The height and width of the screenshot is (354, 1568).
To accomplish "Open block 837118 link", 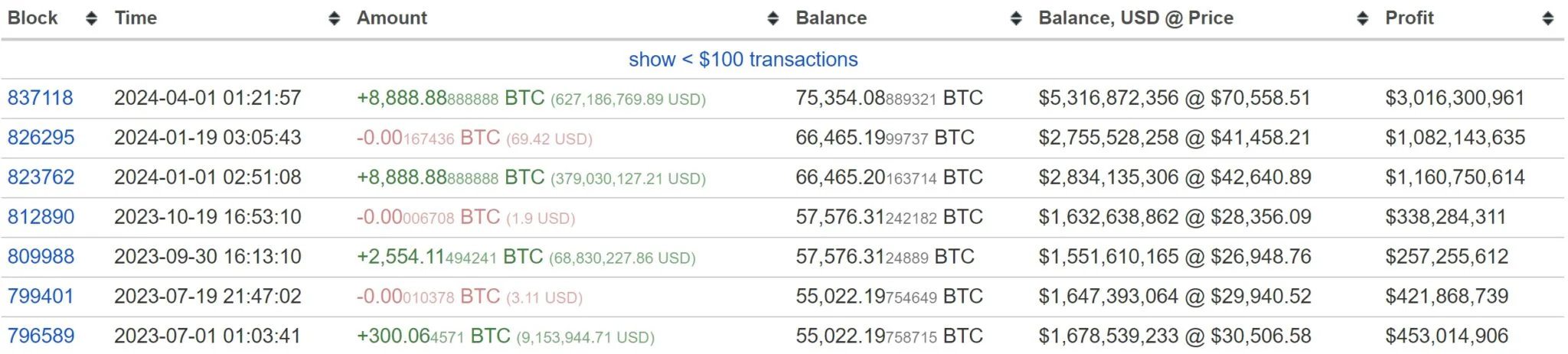I will click(x=41, y=98).
